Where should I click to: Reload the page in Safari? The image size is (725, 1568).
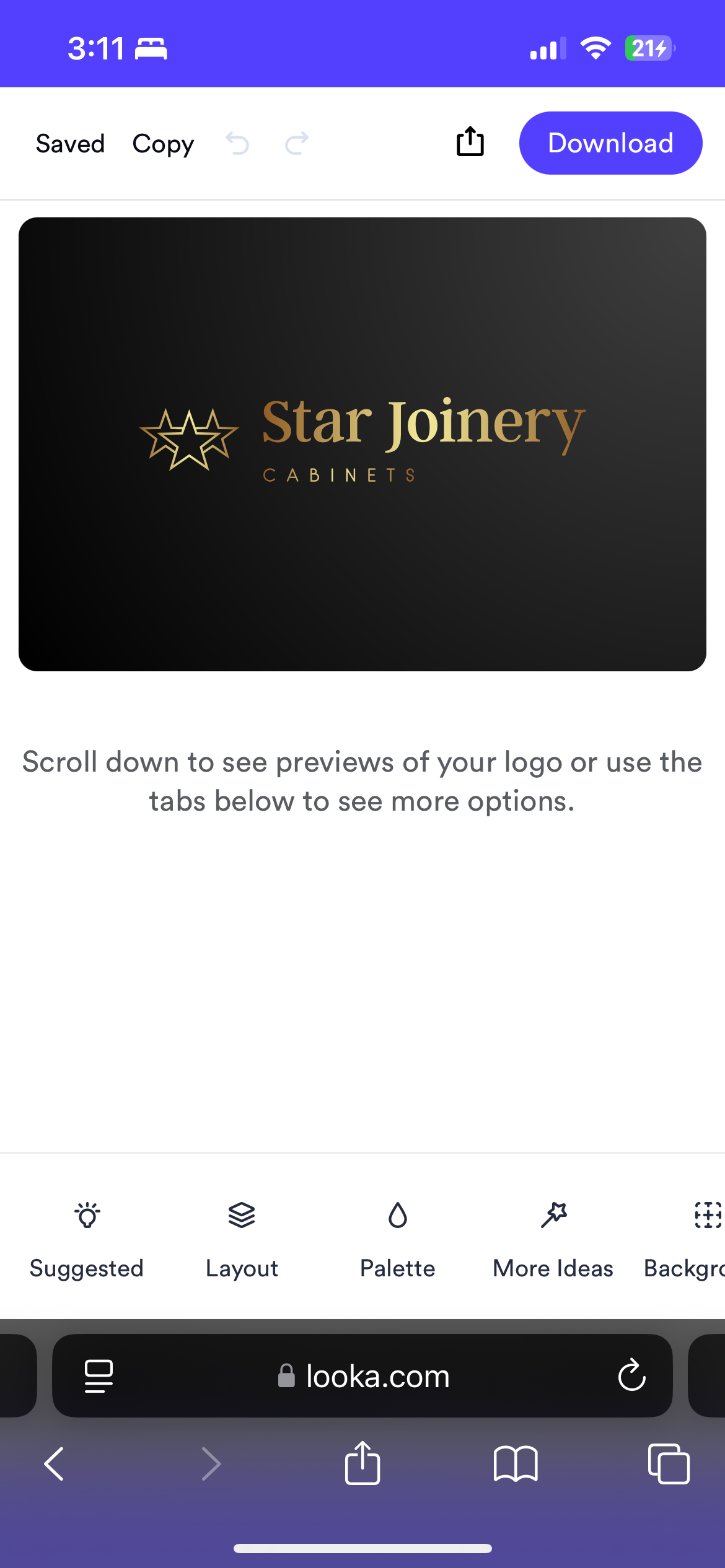632,1375
